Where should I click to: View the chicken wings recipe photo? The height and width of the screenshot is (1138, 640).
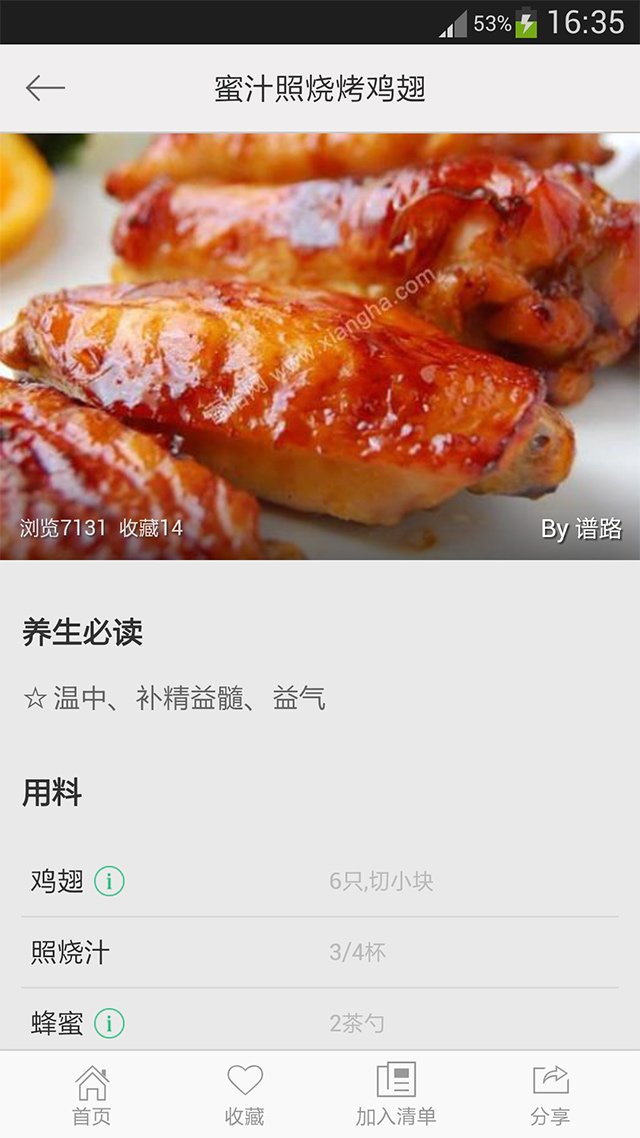pos(320,340)
